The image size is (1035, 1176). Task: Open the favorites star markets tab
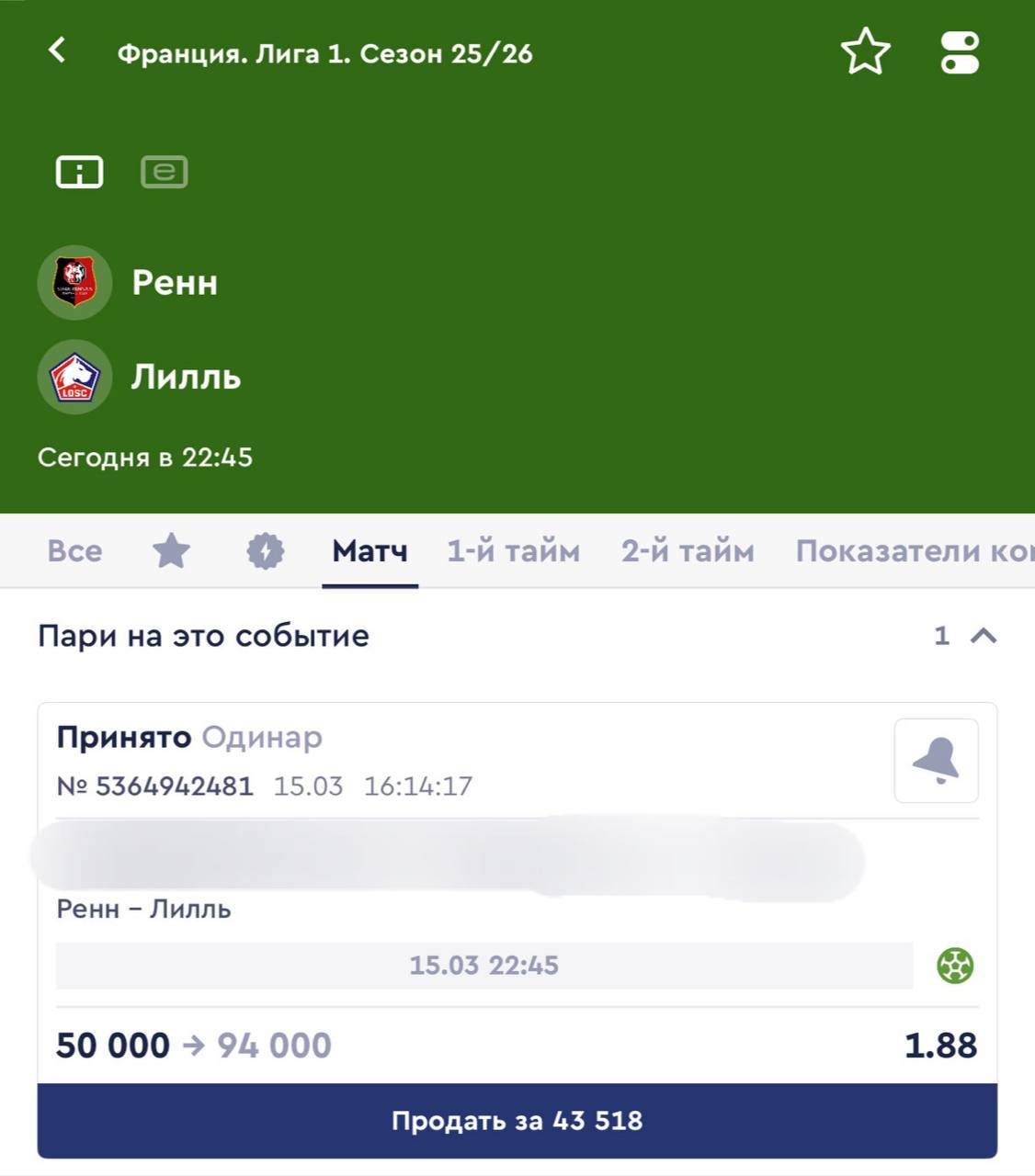coord(171,551)
